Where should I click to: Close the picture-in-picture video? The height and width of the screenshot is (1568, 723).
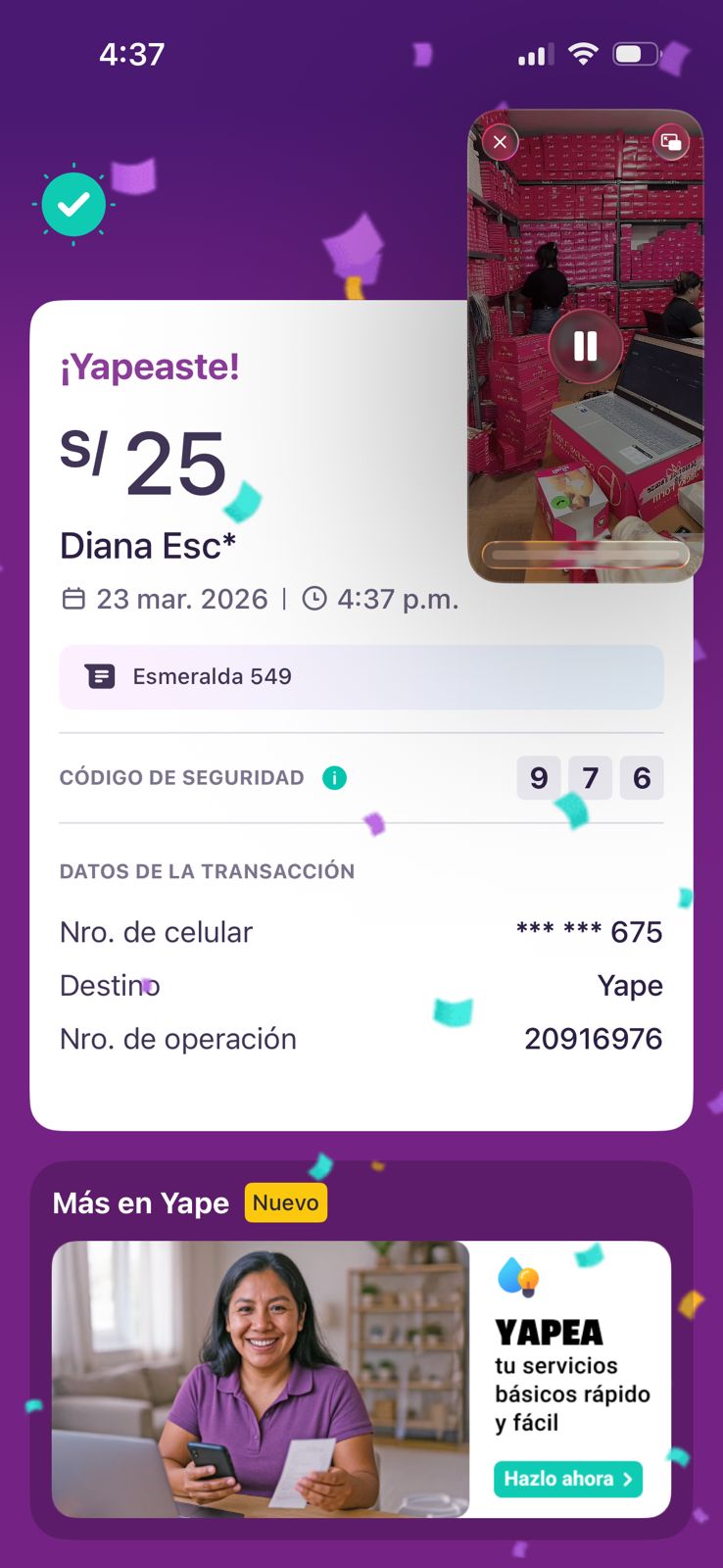click(x=500, y=143)
